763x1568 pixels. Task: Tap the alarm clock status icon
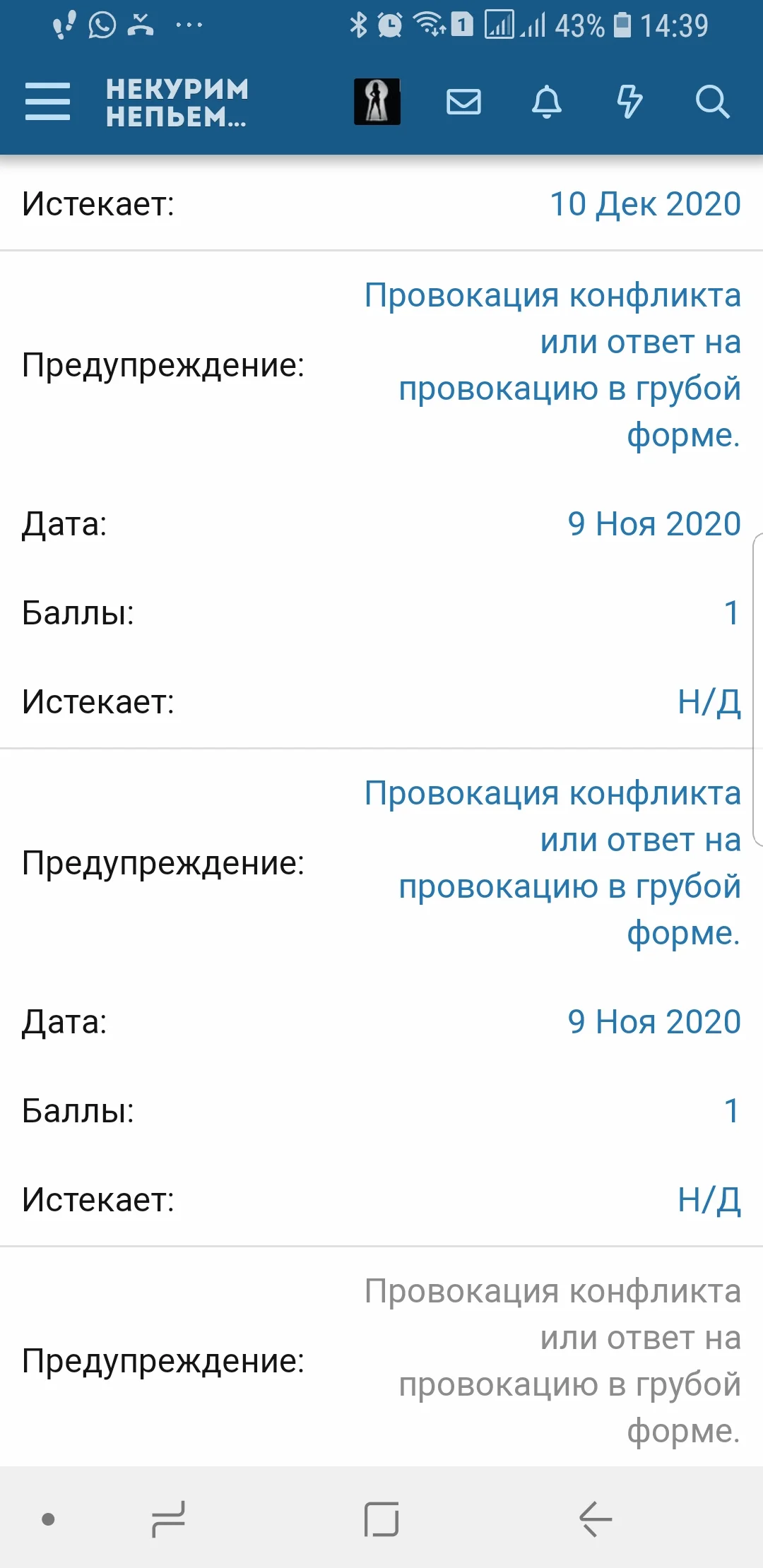tap(389, 23)
